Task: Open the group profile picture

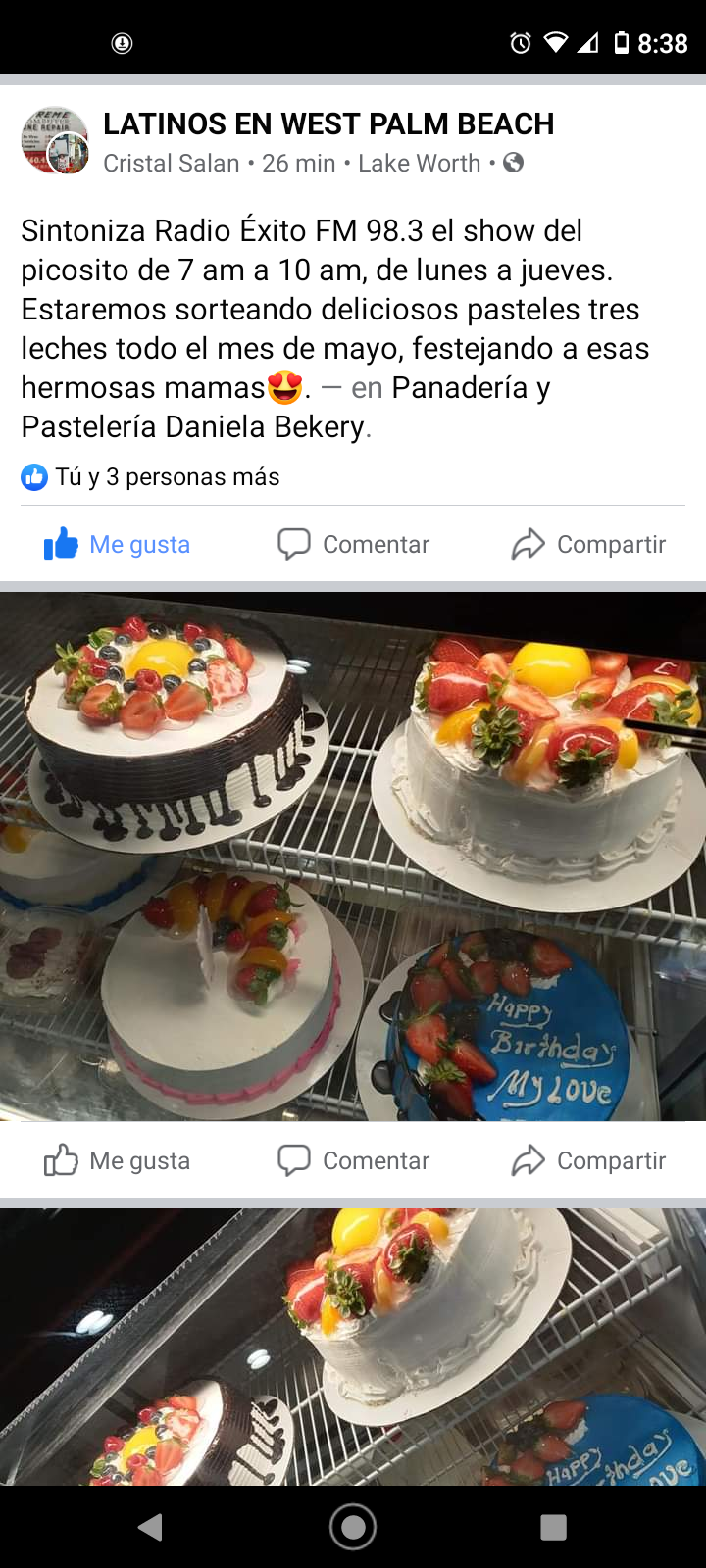Action: coord(55,141)
